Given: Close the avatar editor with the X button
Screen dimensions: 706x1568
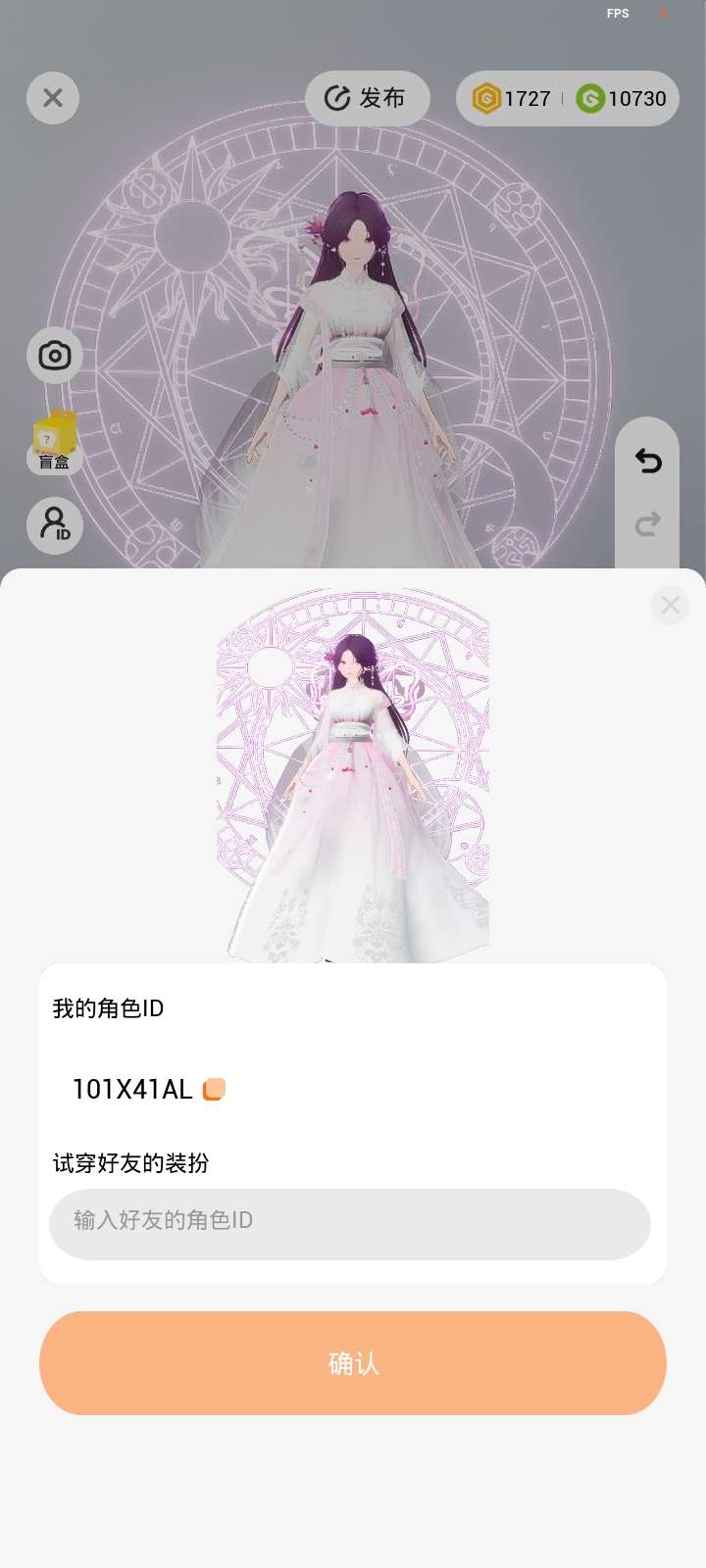Looking at the screenshot, I should click(53, 98).
